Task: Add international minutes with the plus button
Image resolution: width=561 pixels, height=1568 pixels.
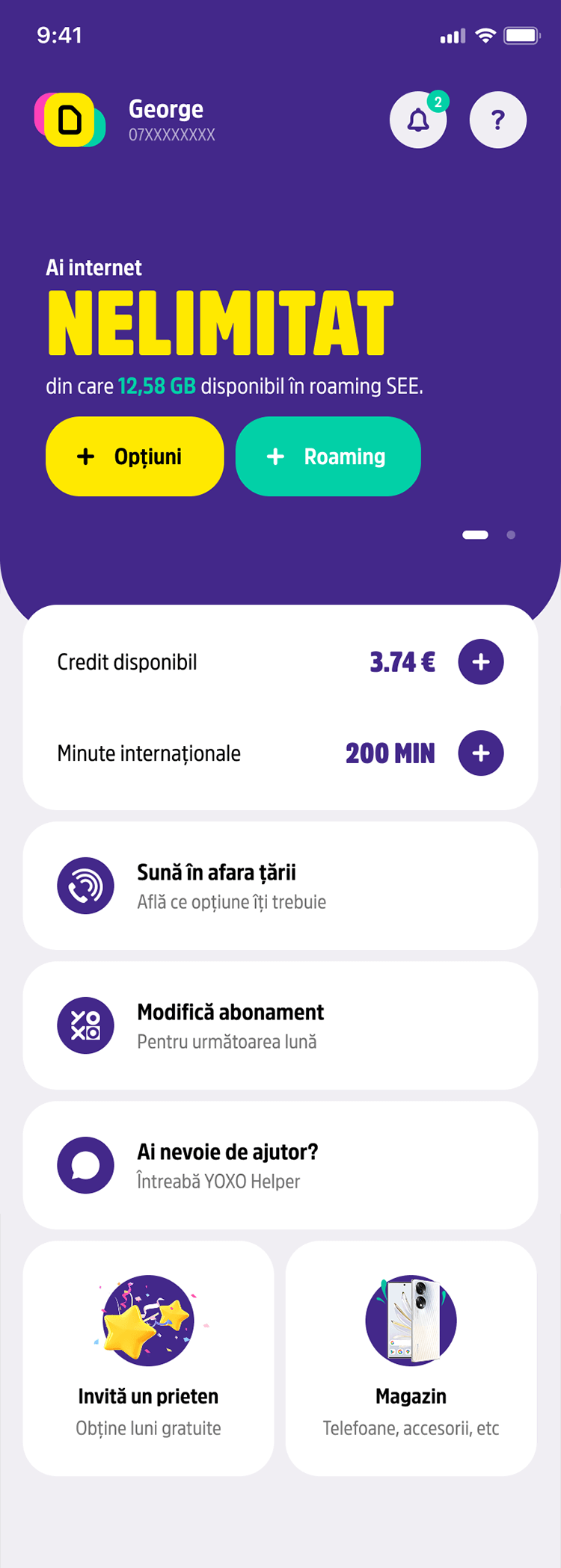Action: 480,753
